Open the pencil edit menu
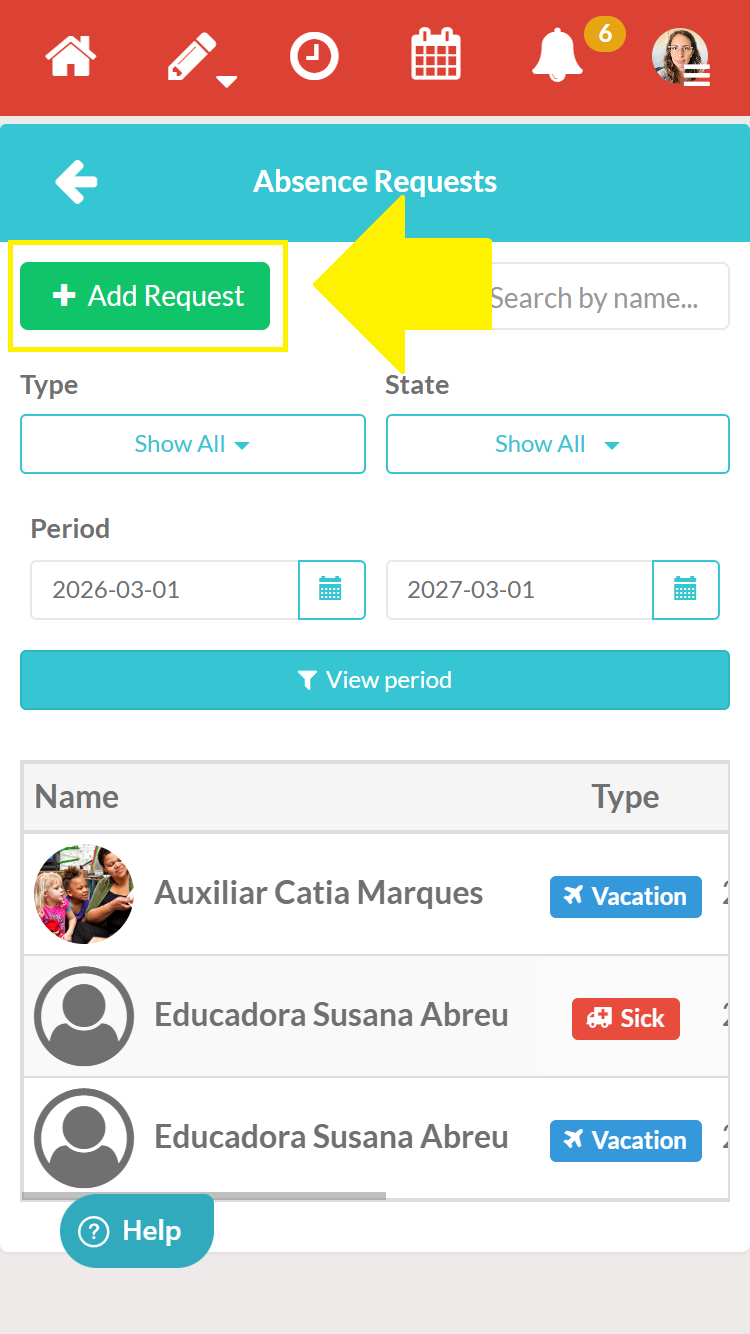This screenshot has height=1334, width=750. (195, 58)
